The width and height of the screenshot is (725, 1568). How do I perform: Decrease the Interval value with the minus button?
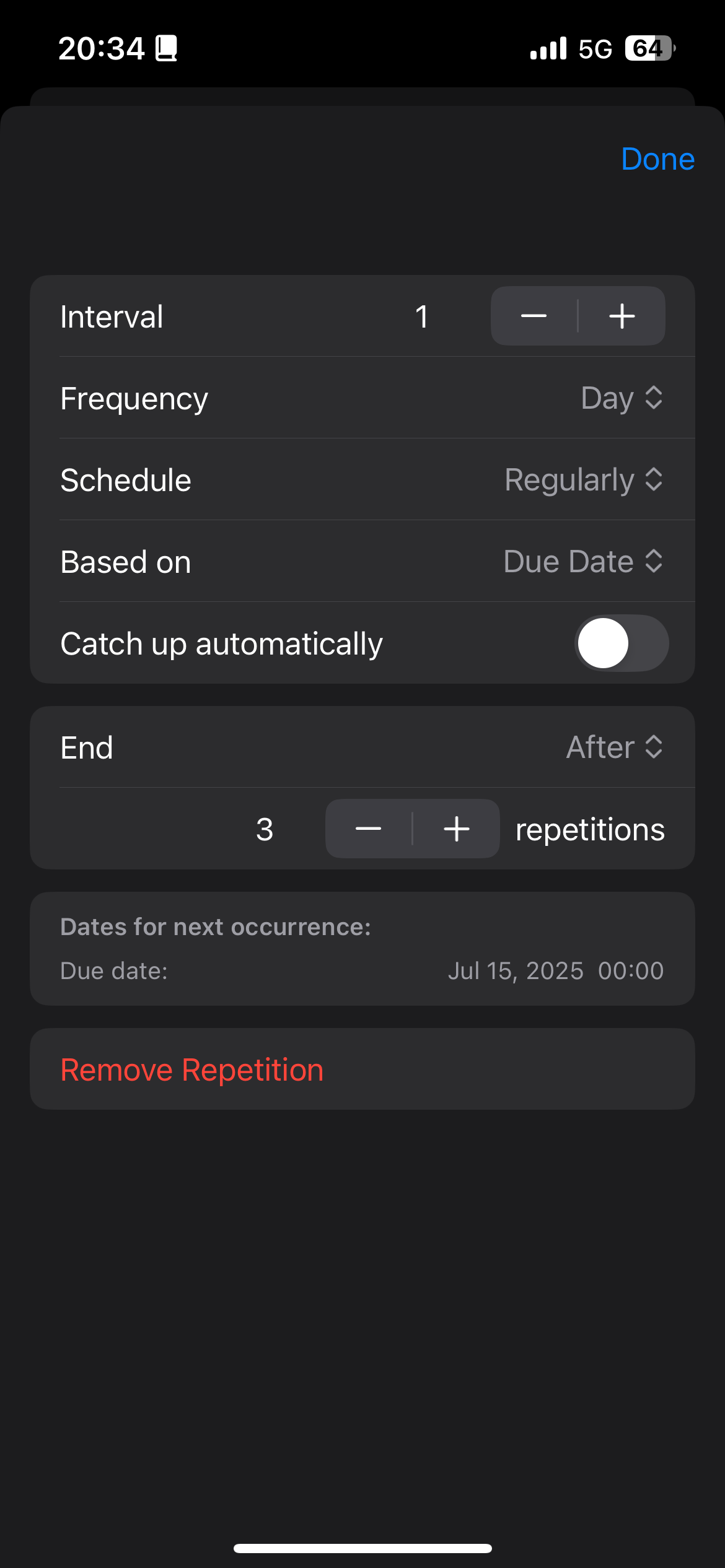534,316
